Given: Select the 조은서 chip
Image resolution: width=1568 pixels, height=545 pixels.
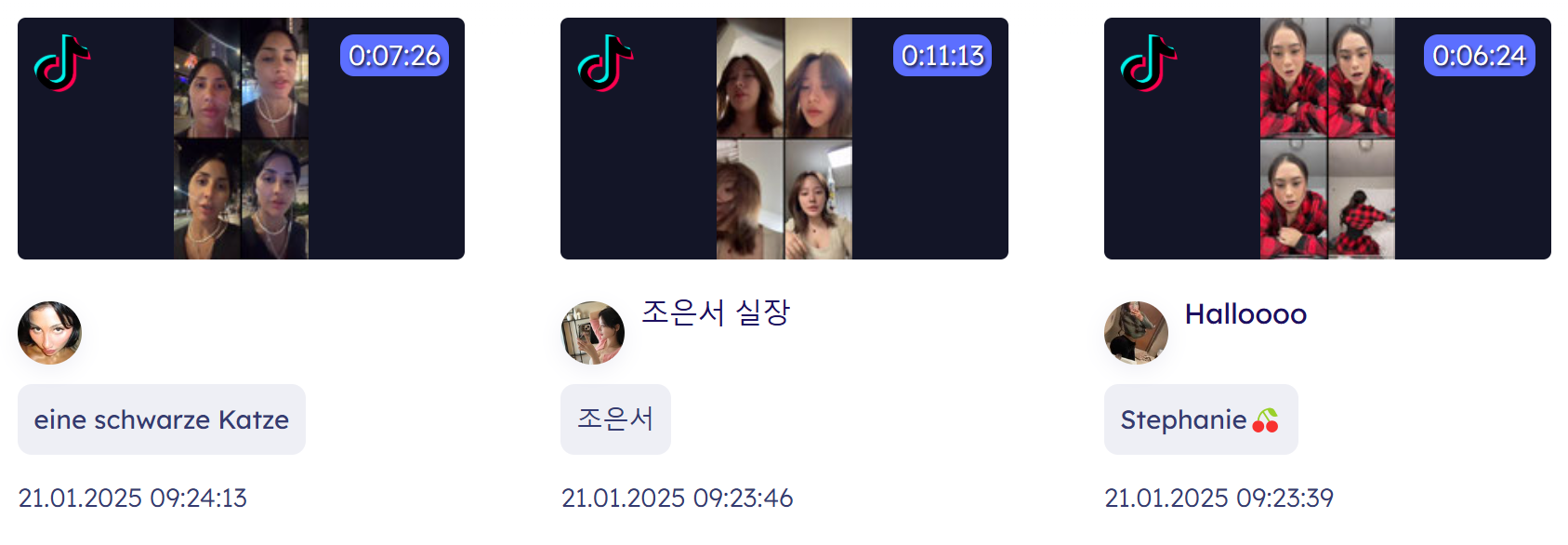Looking at the screenshot, I should click(615, 419).
